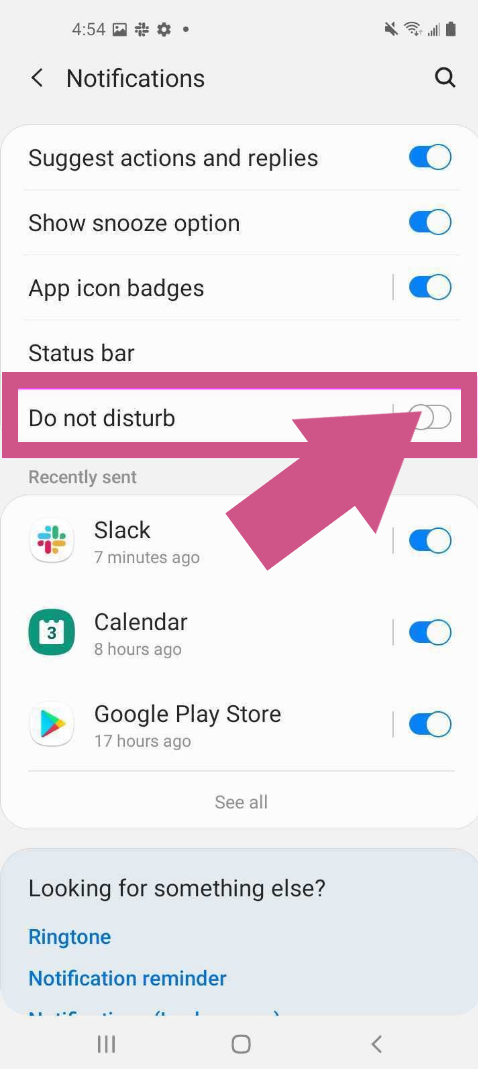Viewport: 478px width, 1069px height.
Task: Go to home screen via navigation bar
Action: coord(240,1043)
